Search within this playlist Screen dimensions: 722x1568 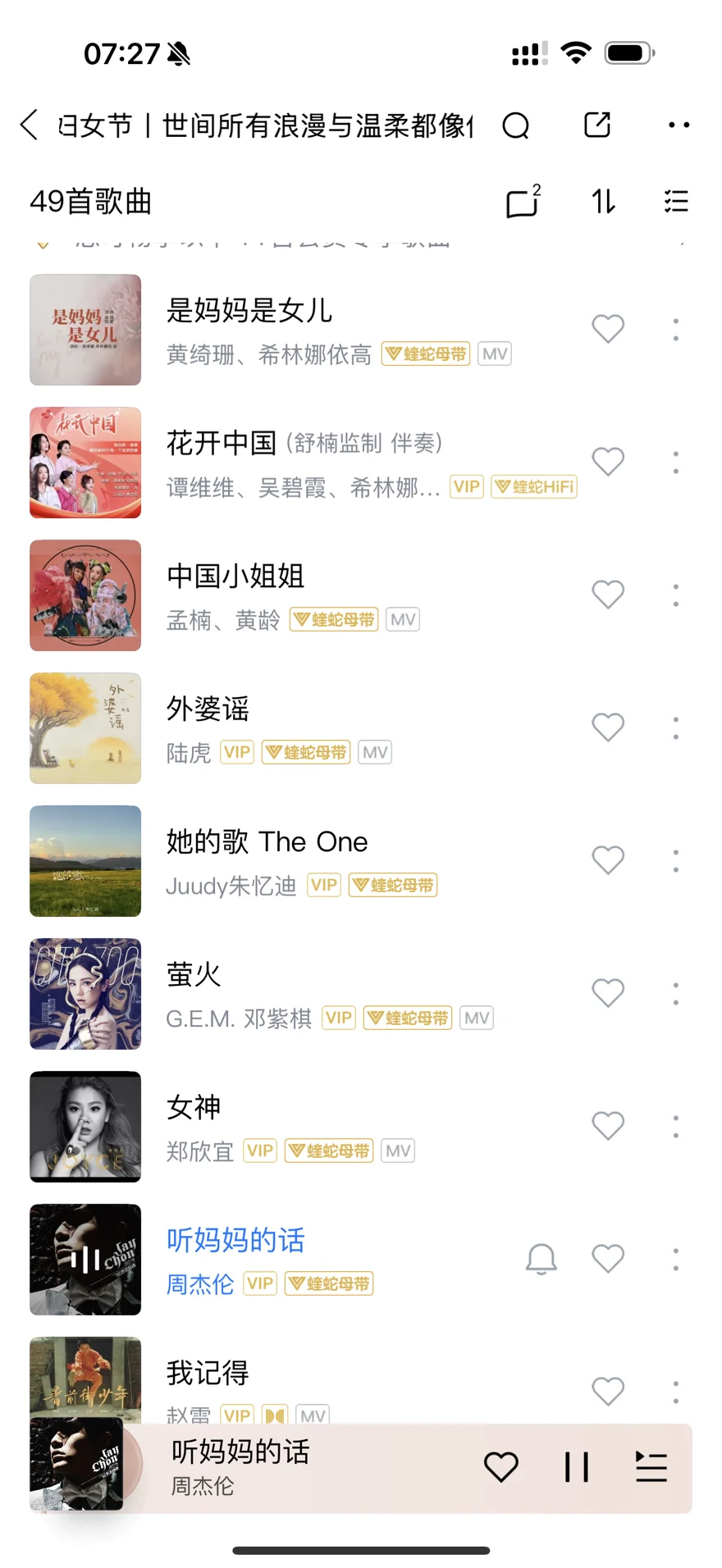[x=515, y=125]
